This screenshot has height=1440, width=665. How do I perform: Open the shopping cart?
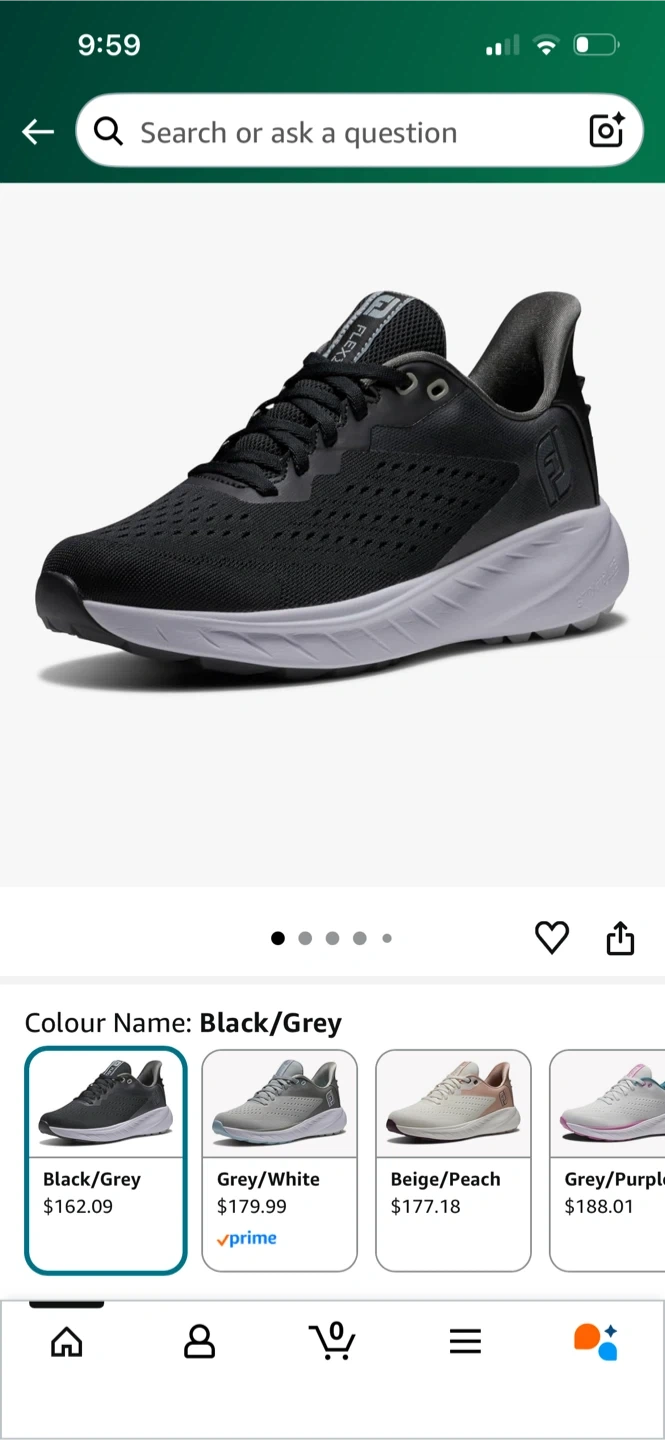(x=332, y=1340)
